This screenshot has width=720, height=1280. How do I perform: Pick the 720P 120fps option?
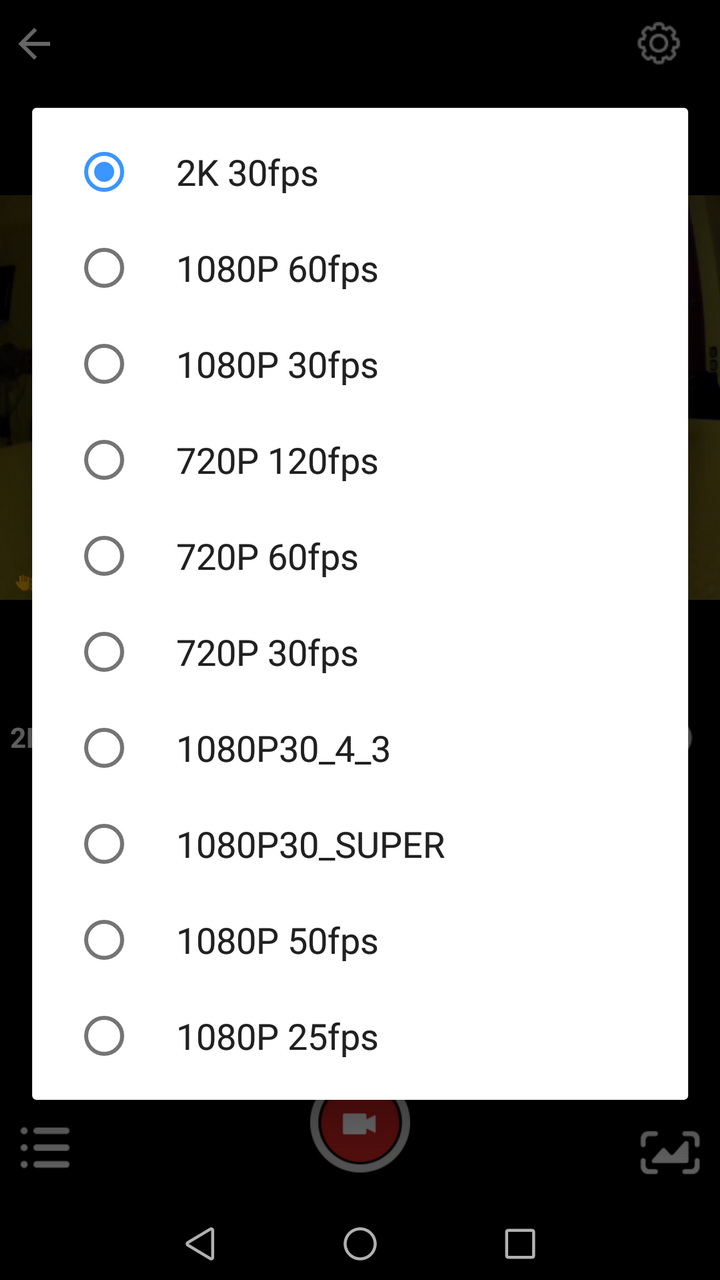tap(360, 461)
